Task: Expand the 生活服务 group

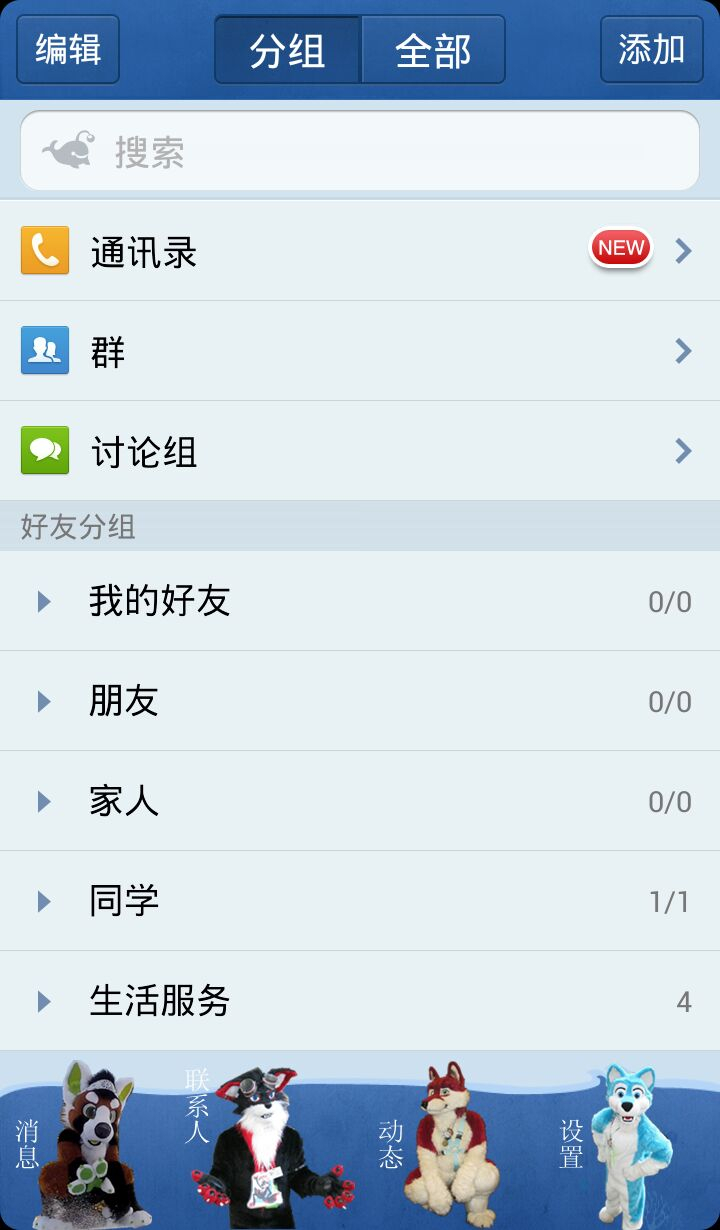Action: click(360, 1001)
